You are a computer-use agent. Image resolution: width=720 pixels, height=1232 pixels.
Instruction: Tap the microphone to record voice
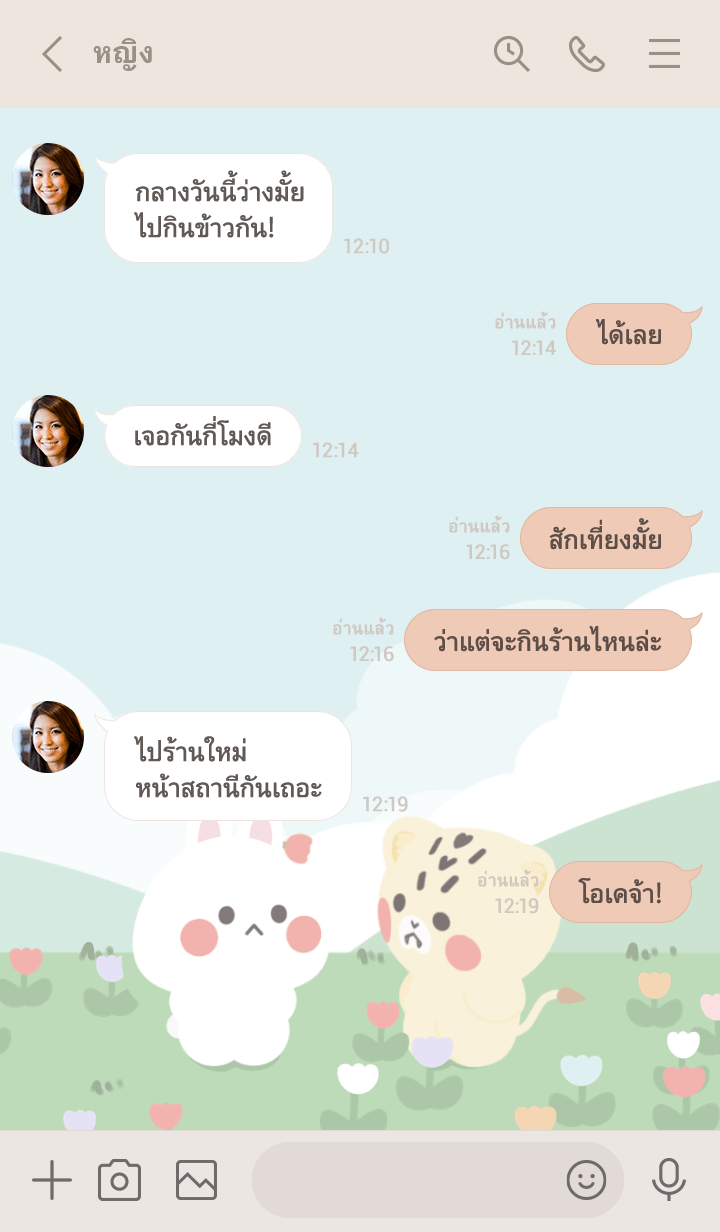click(668, 1181)
